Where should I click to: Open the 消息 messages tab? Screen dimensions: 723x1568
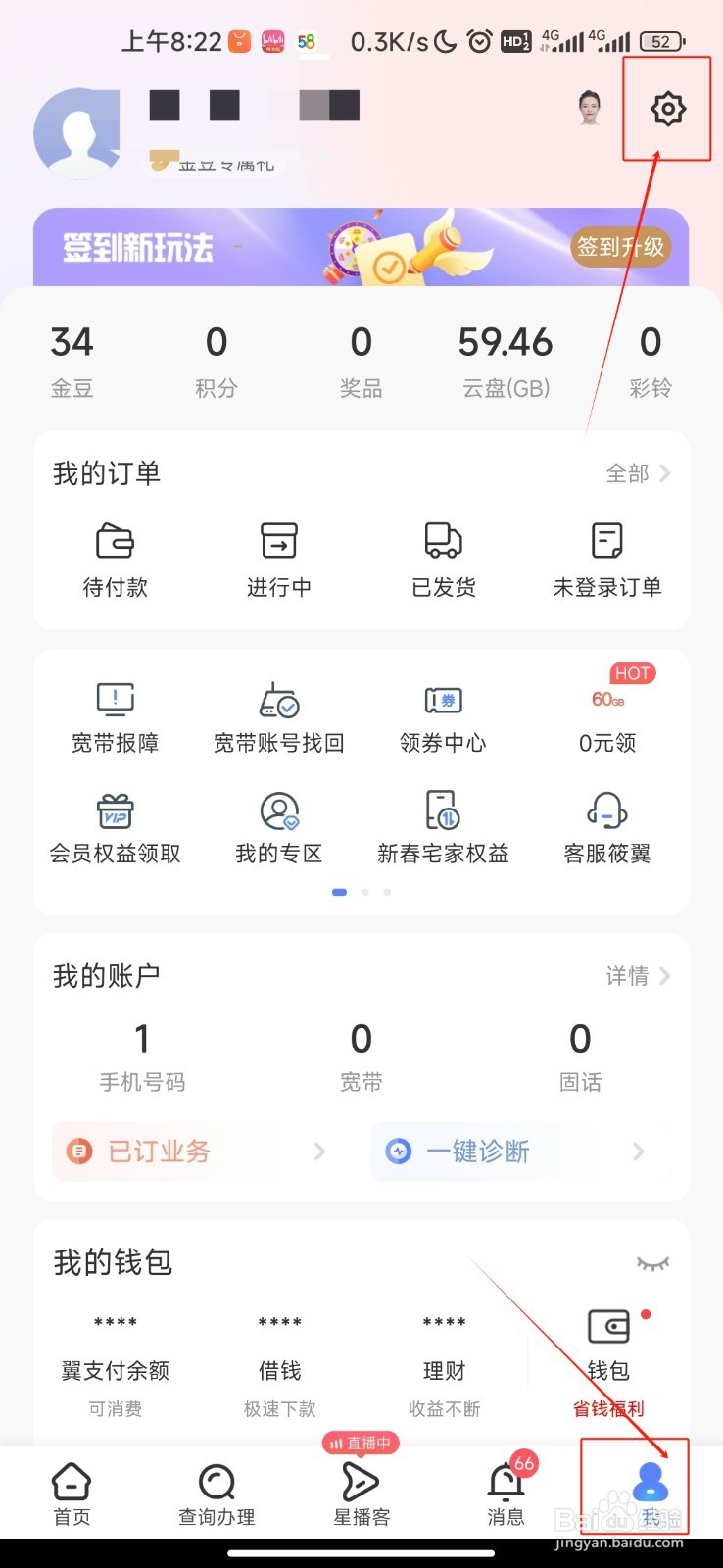(505, 1492)
